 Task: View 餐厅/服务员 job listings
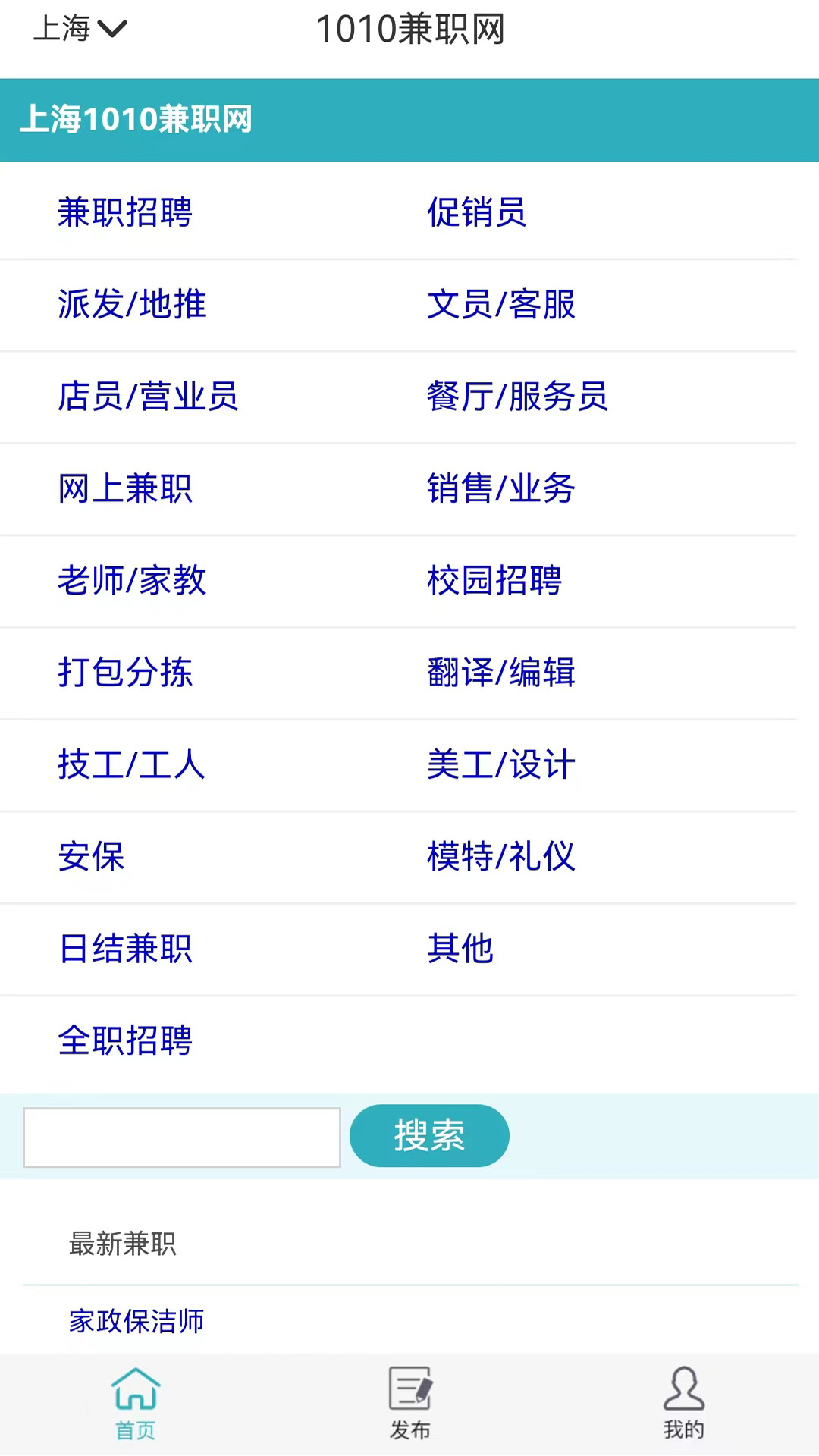tap(518, 397)
